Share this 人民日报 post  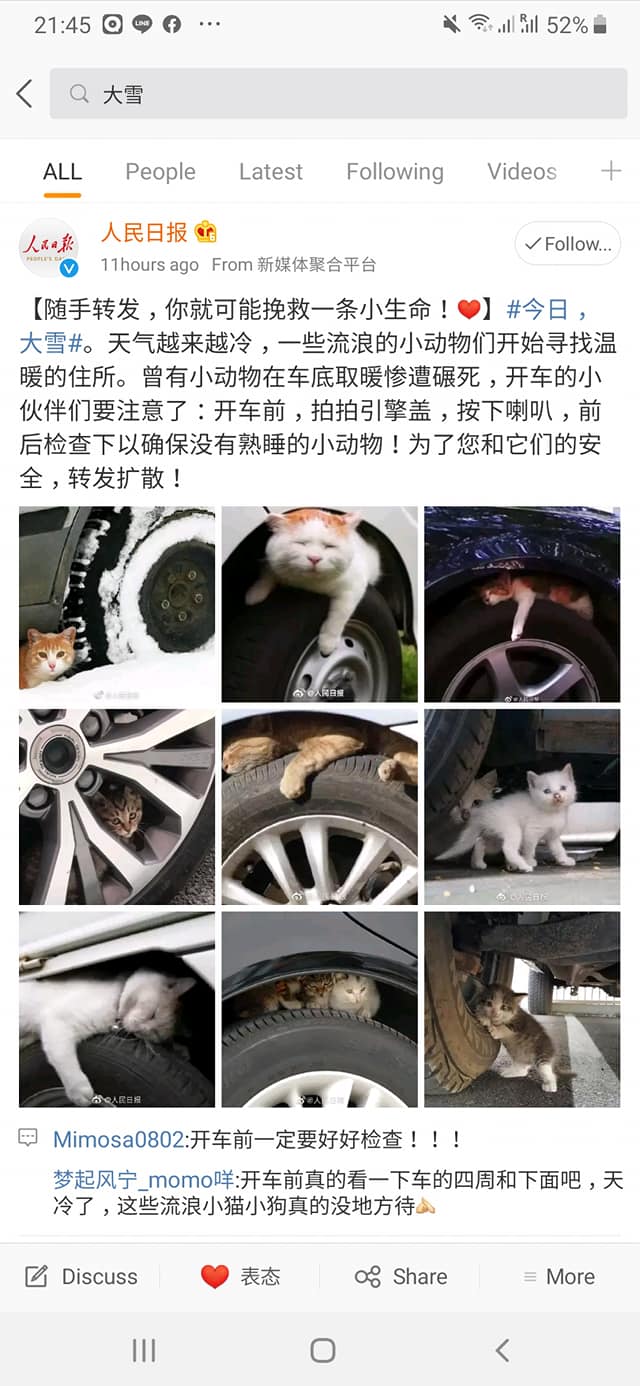400,1276
